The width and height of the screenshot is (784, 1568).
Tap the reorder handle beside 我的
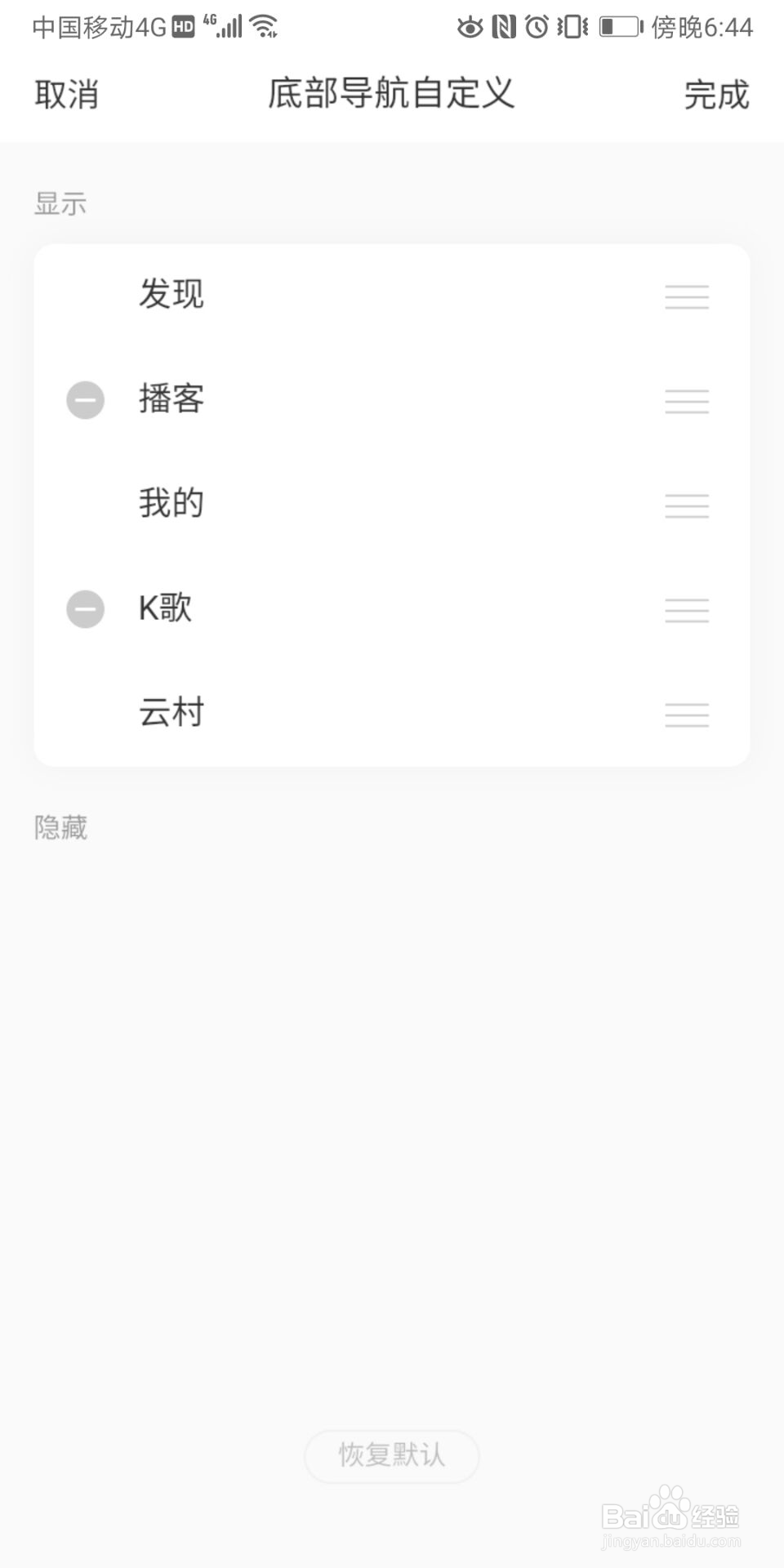point(687,506)
